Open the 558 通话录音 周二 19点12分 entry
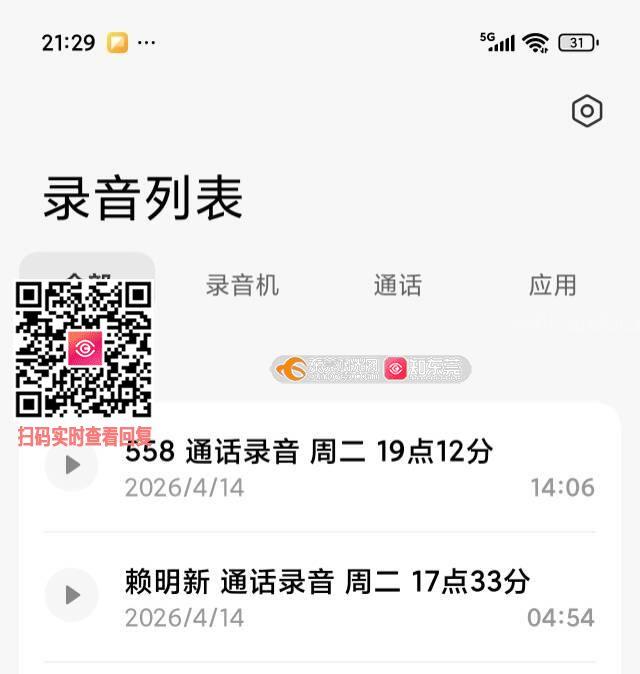 tap(330, 468)
